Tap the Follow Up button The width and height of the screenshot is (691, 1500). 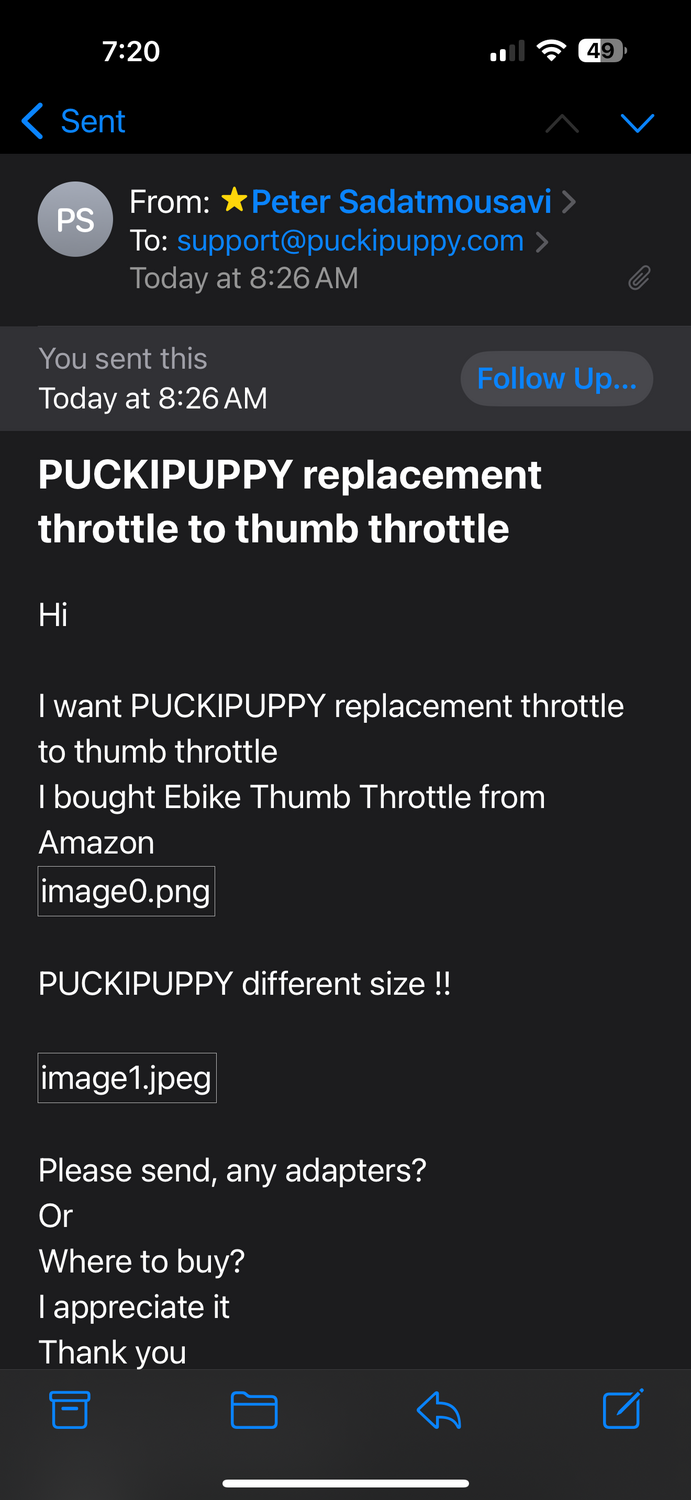(x=556, y=379)
